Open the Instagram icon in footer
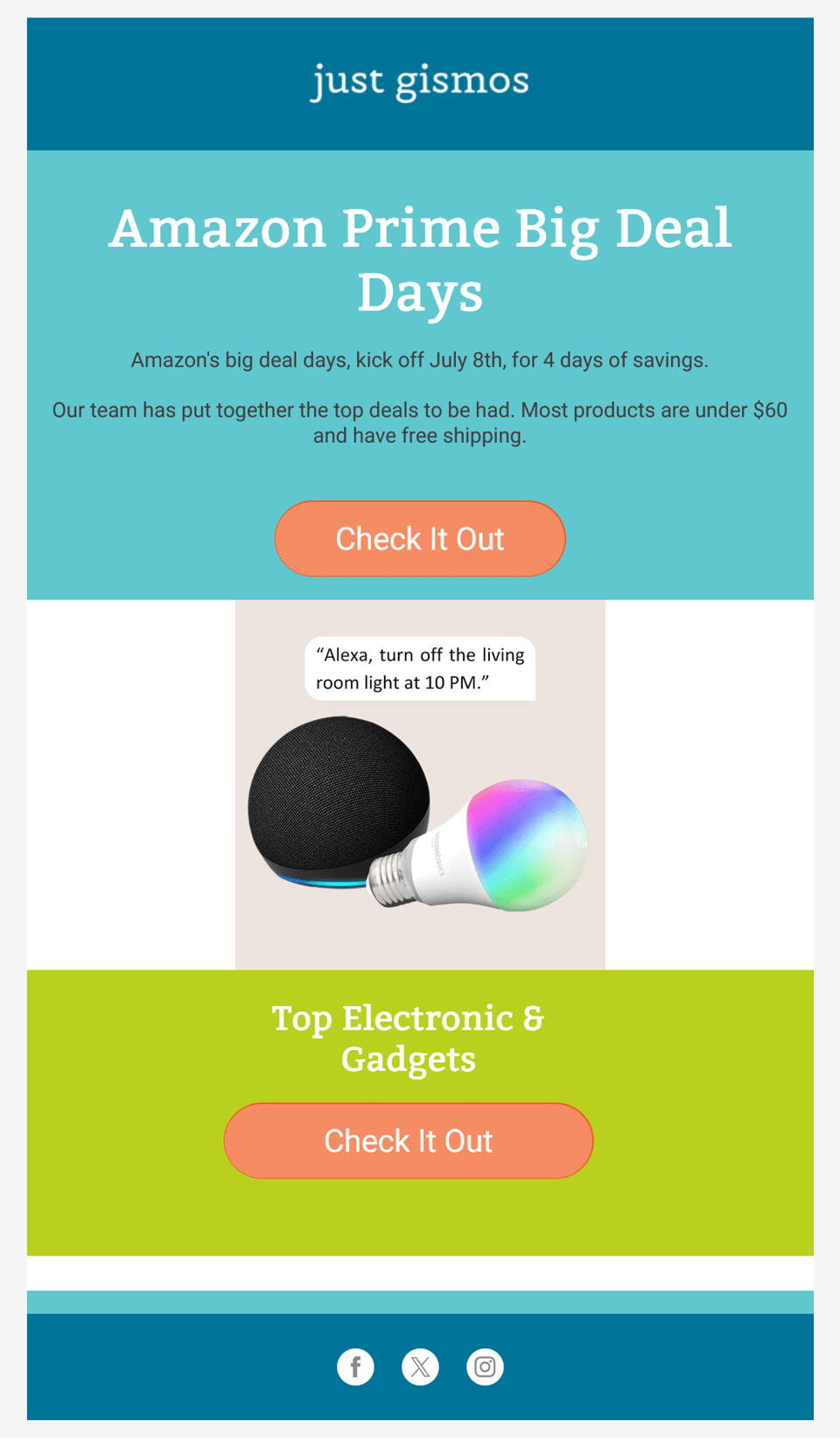The image size is (840, 1441). click(485, 1367)
